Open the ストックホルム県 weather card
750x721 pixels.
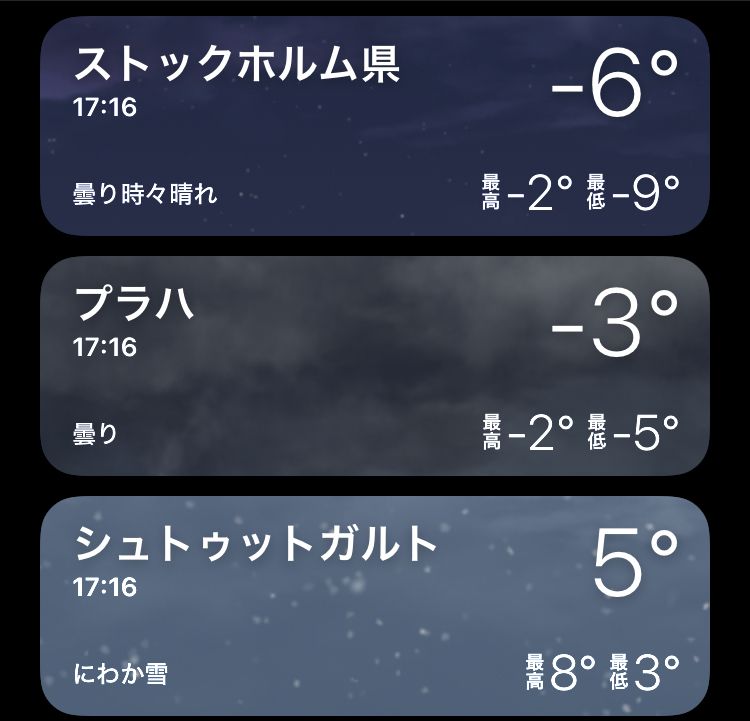375,126
